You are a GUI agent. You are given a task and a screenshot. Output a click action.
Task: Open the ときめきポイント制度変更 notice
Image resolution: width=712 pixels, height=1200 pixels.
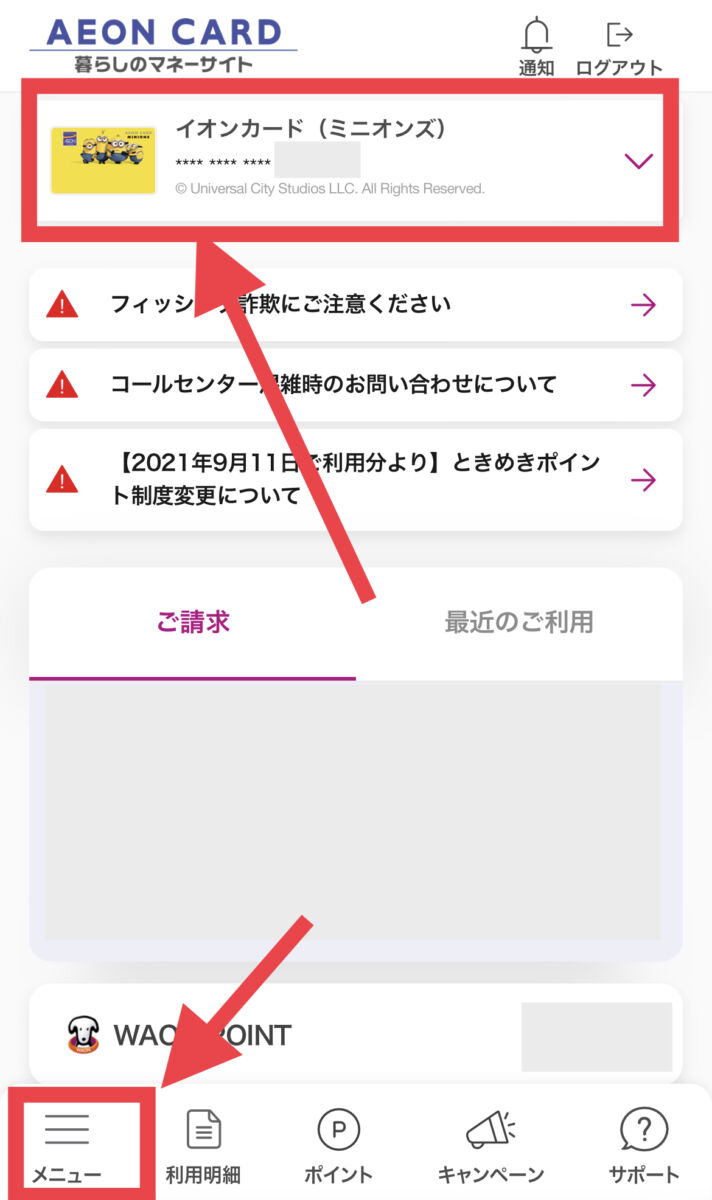pos(355,480)
